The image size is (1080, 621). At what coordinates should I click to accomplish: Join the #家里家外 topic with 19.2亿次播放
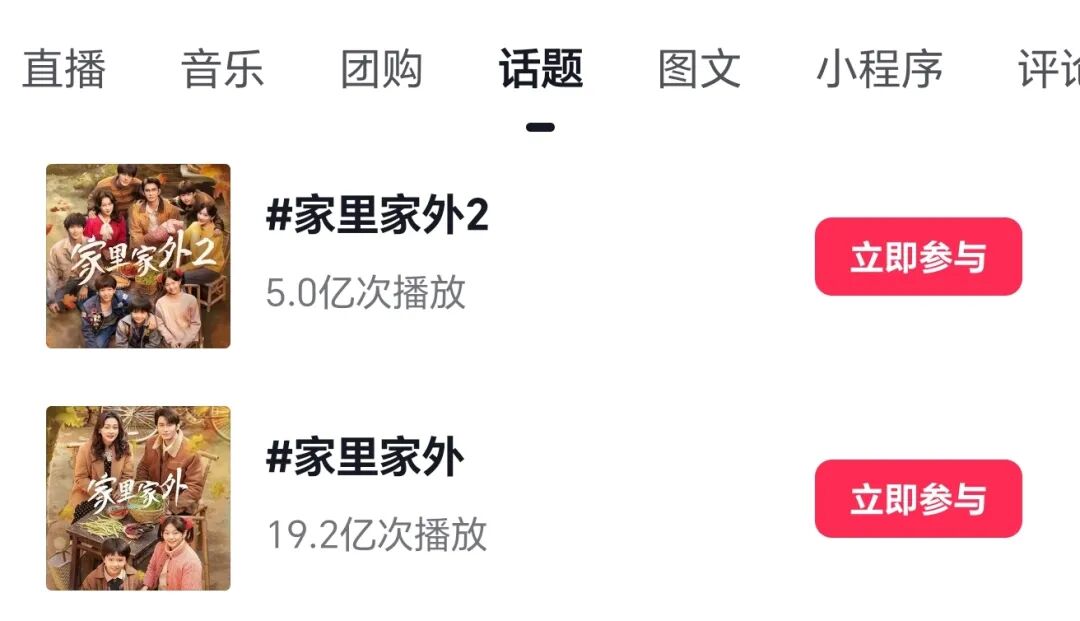918,499
